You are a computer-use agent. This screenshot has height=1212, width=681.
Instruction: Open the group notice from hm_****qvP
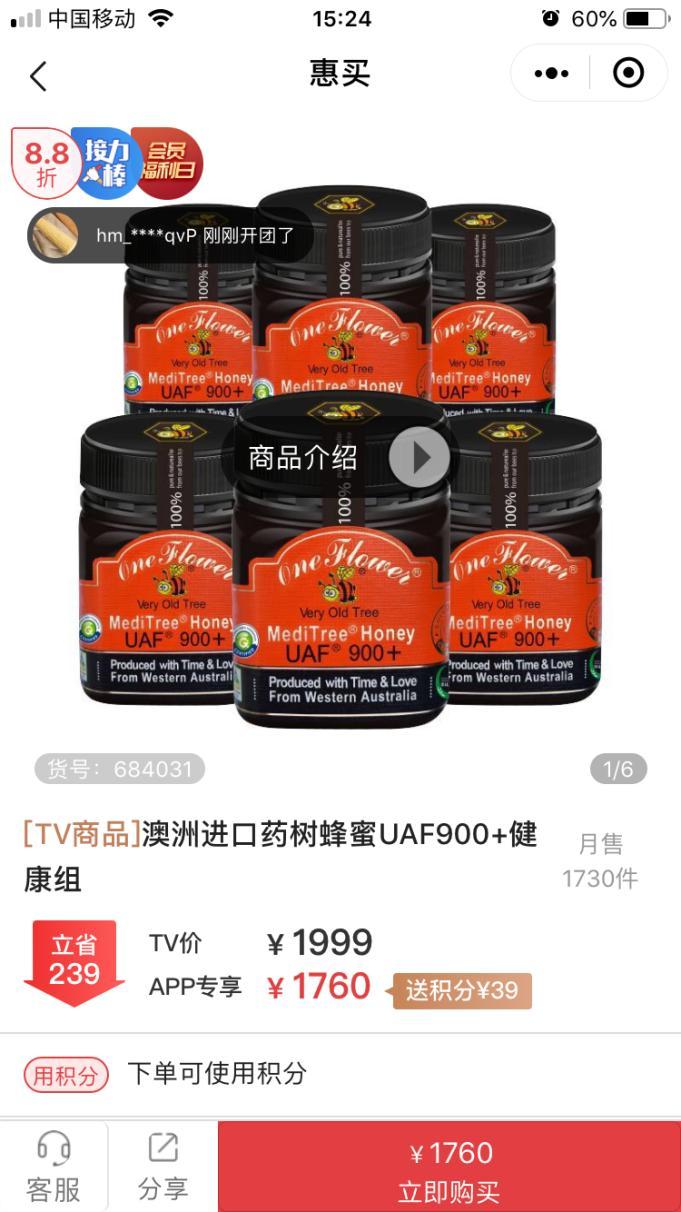tap(170, 236)
